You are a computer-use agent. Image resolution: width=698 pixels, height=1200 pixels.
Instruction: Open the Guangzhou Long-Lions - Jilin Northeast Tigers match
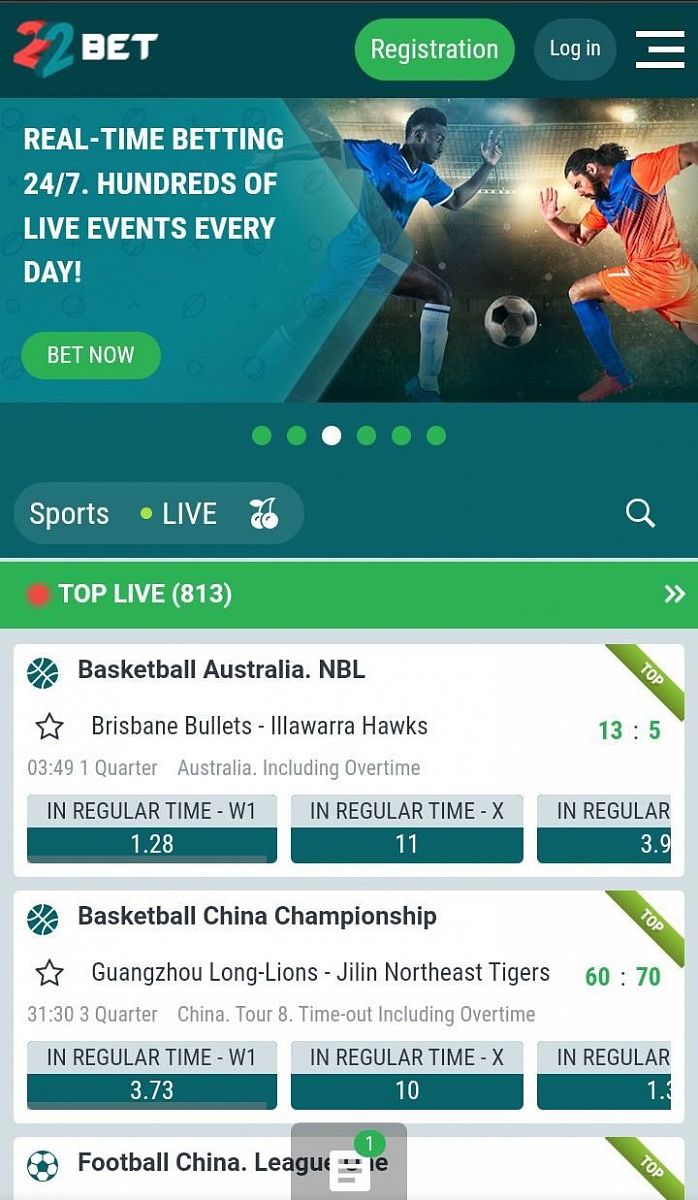(x=320, y=973)
